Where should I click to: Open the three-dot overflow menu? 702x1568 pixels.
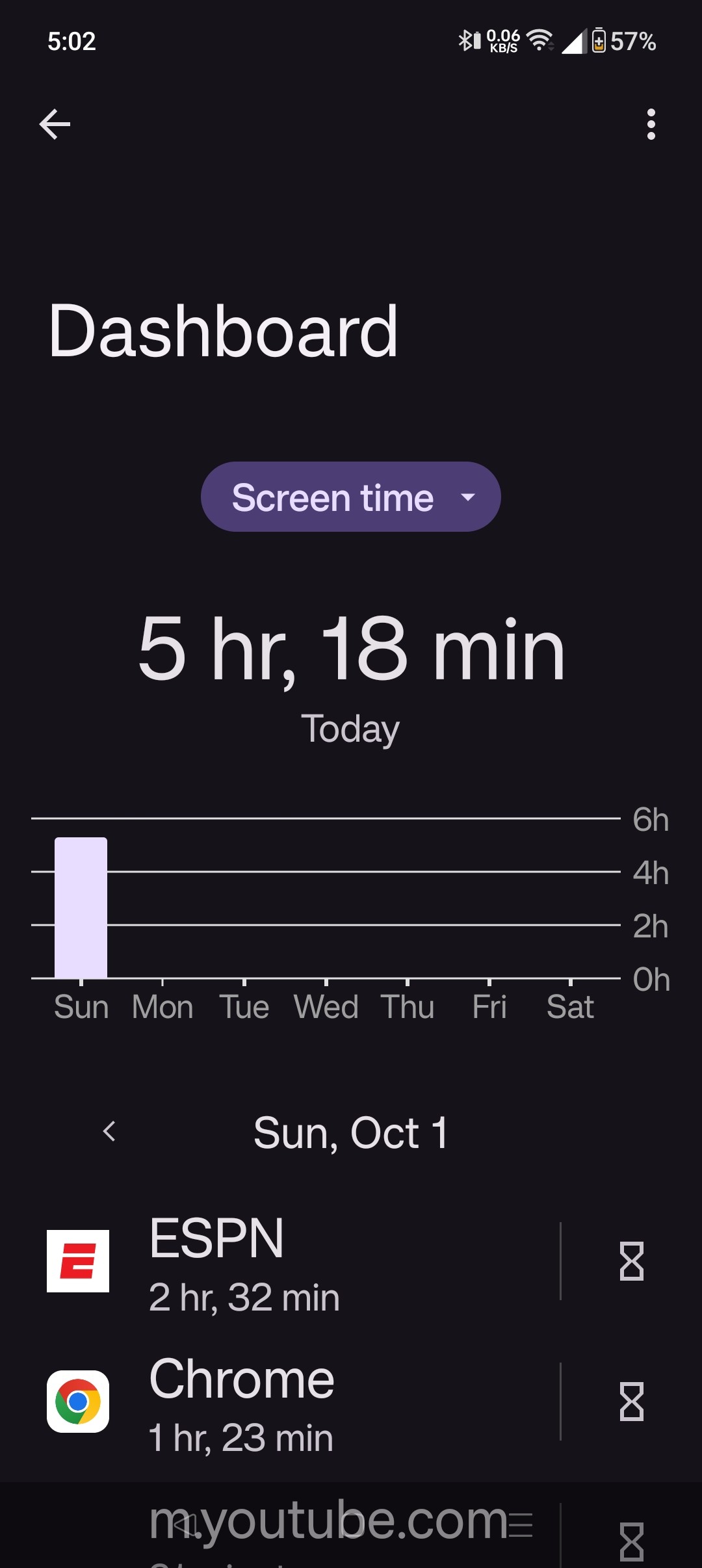[x=649, y=124]
